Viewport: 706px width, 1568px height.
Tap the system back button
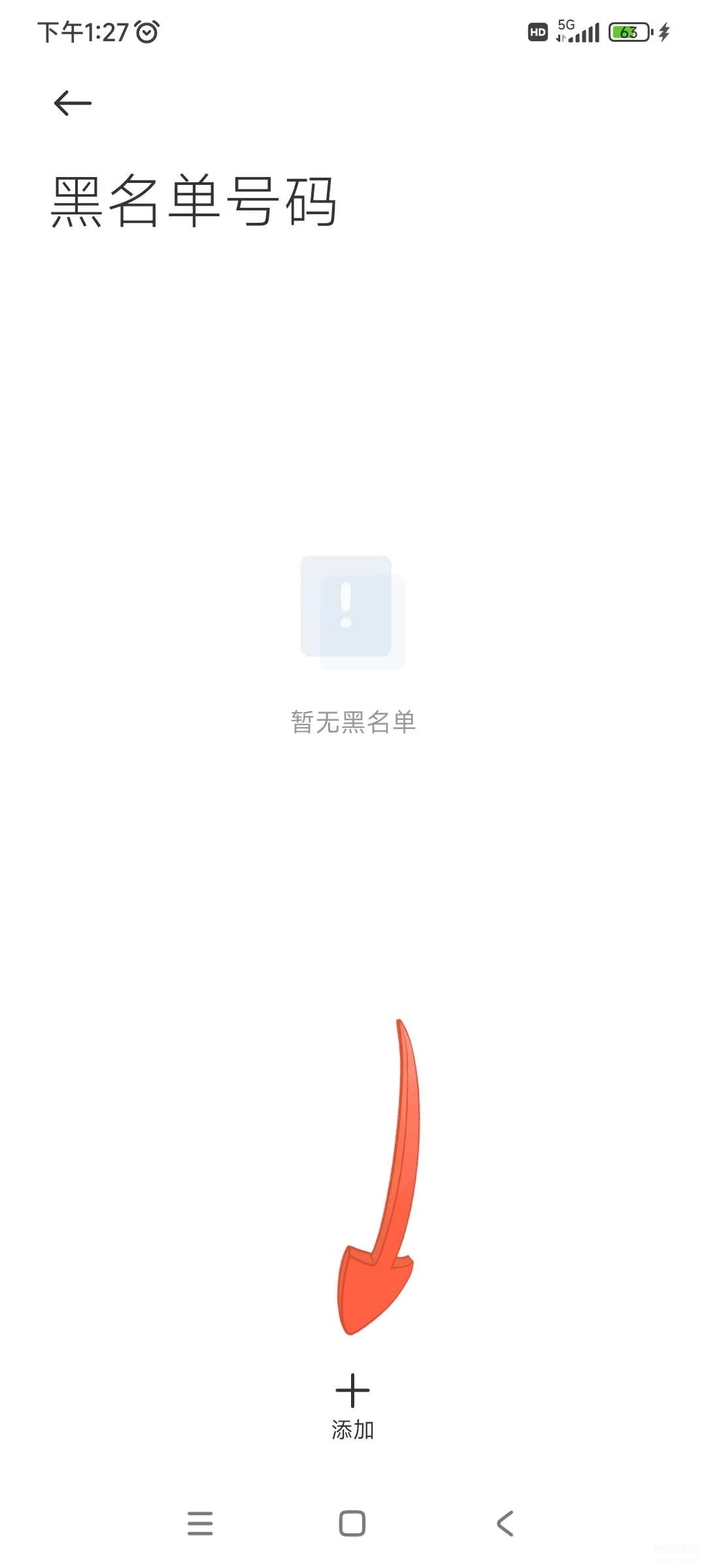[x=505, y=1524]
